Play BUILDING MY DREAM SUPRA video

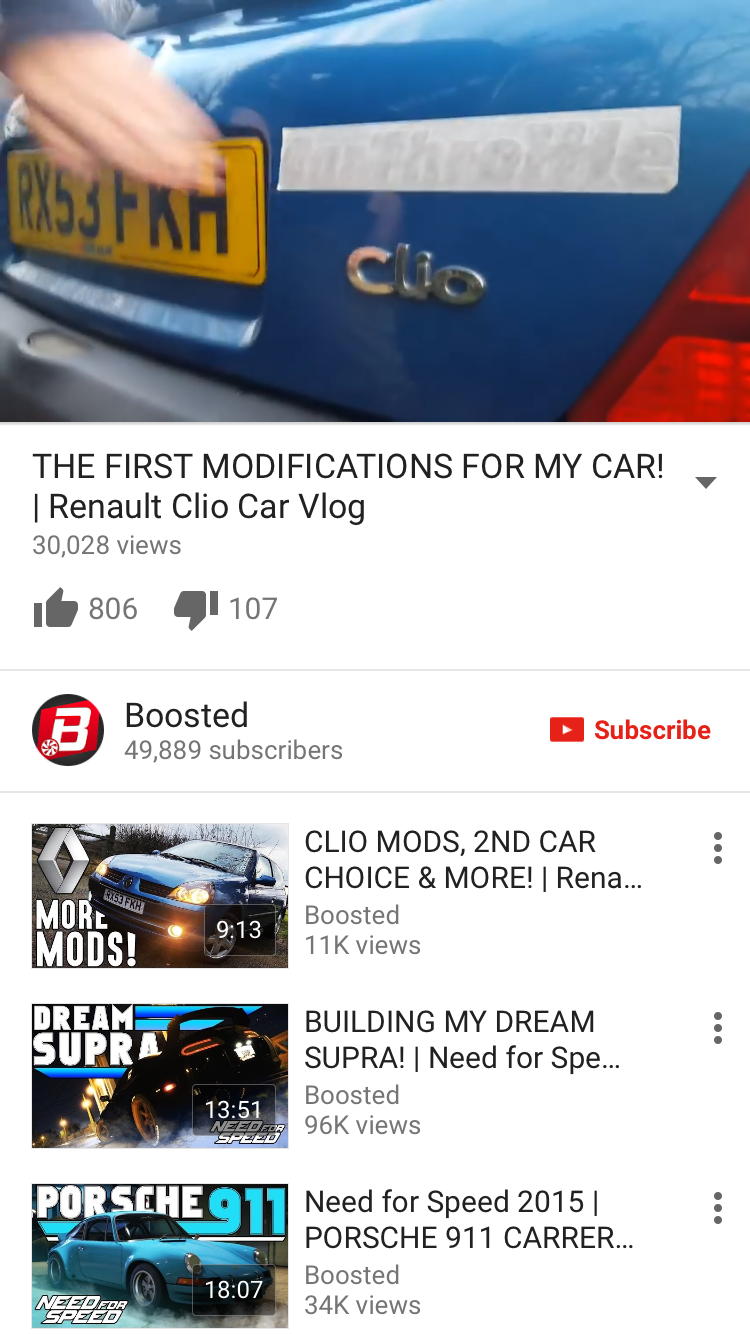coord(160,1076)
